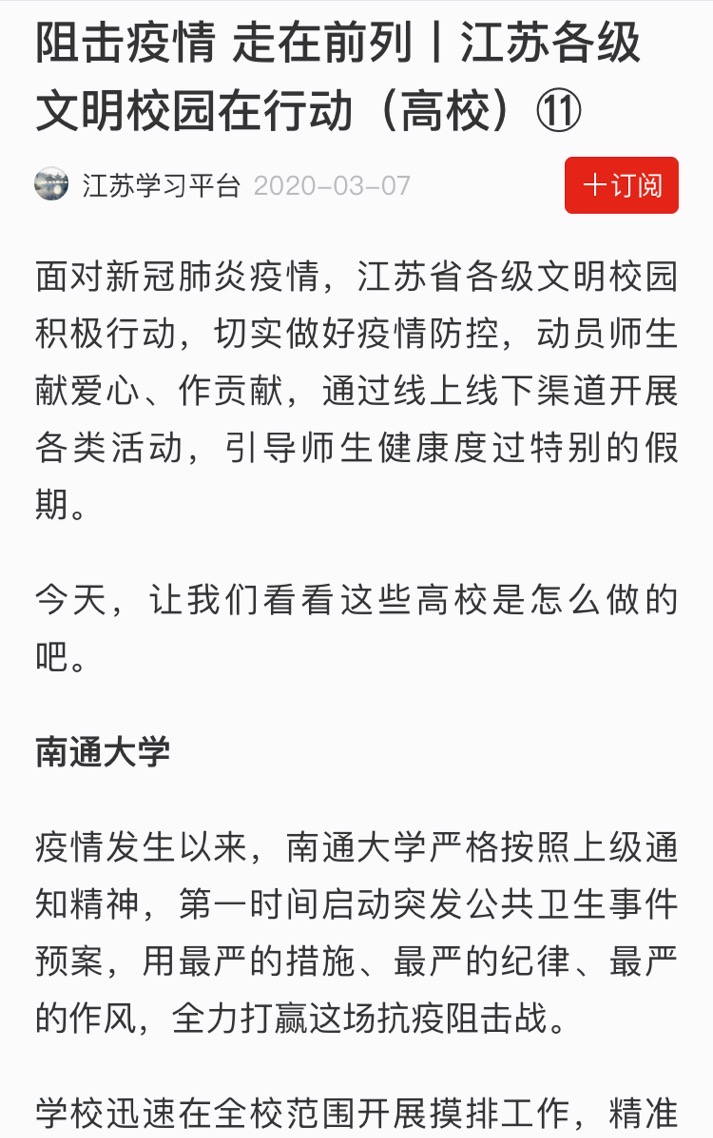Viewport: 713px width, 1138px height.
Task: Open the 江苏学习平台 publisher profile
Action: click(x=160, y=186)
